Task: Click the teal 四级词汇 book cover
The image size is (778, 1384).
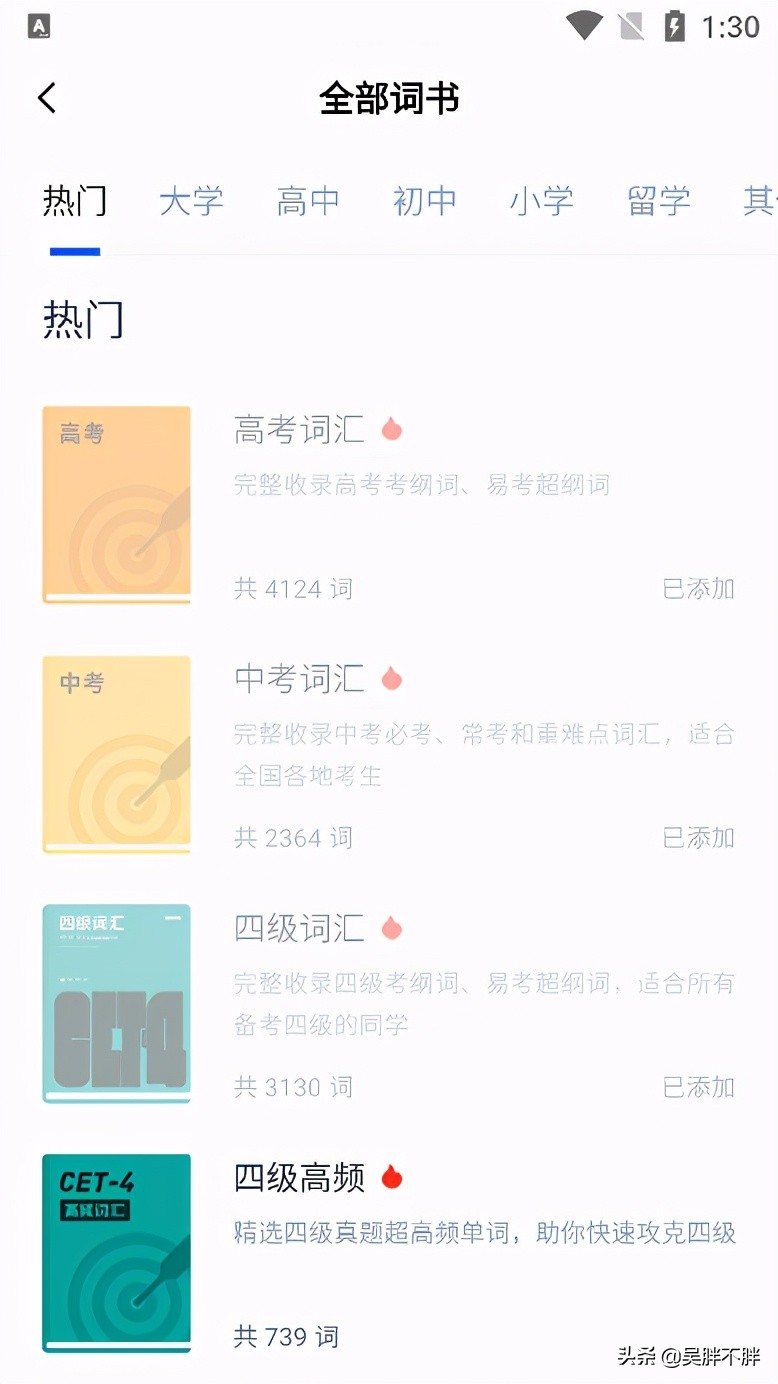Action: click(x=116, y=1003)
